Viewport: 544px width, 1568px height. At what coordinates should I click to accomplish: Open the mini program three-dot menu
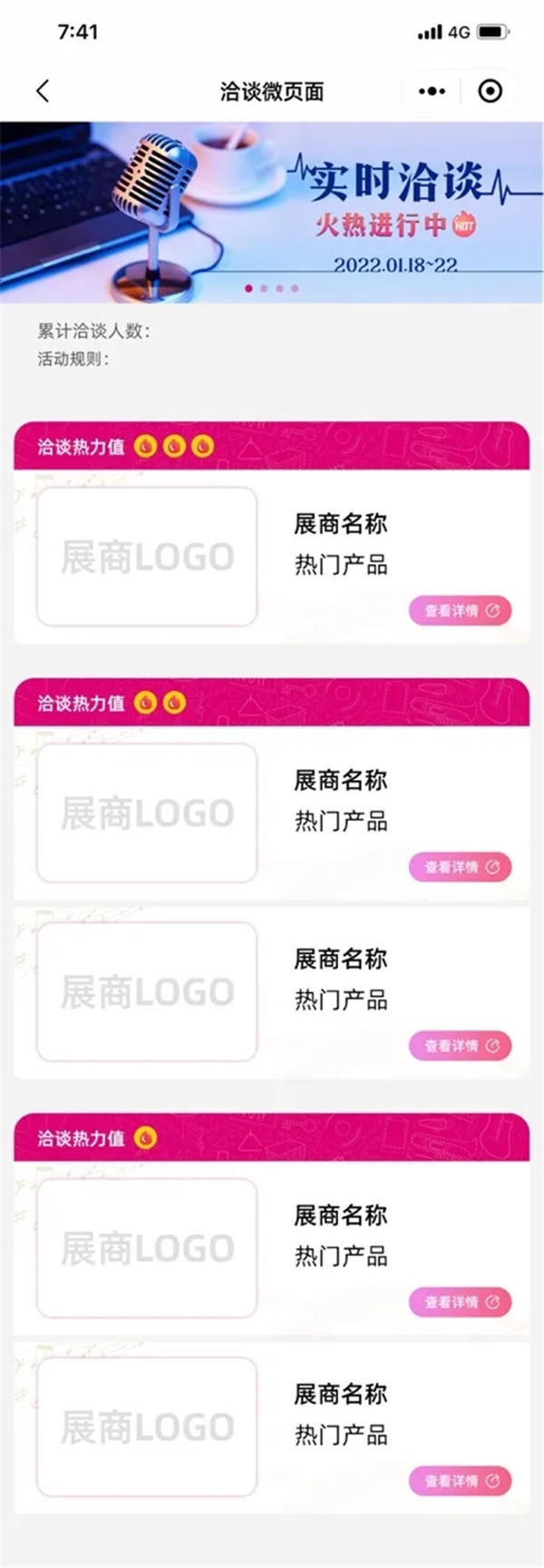pos(432,91)
